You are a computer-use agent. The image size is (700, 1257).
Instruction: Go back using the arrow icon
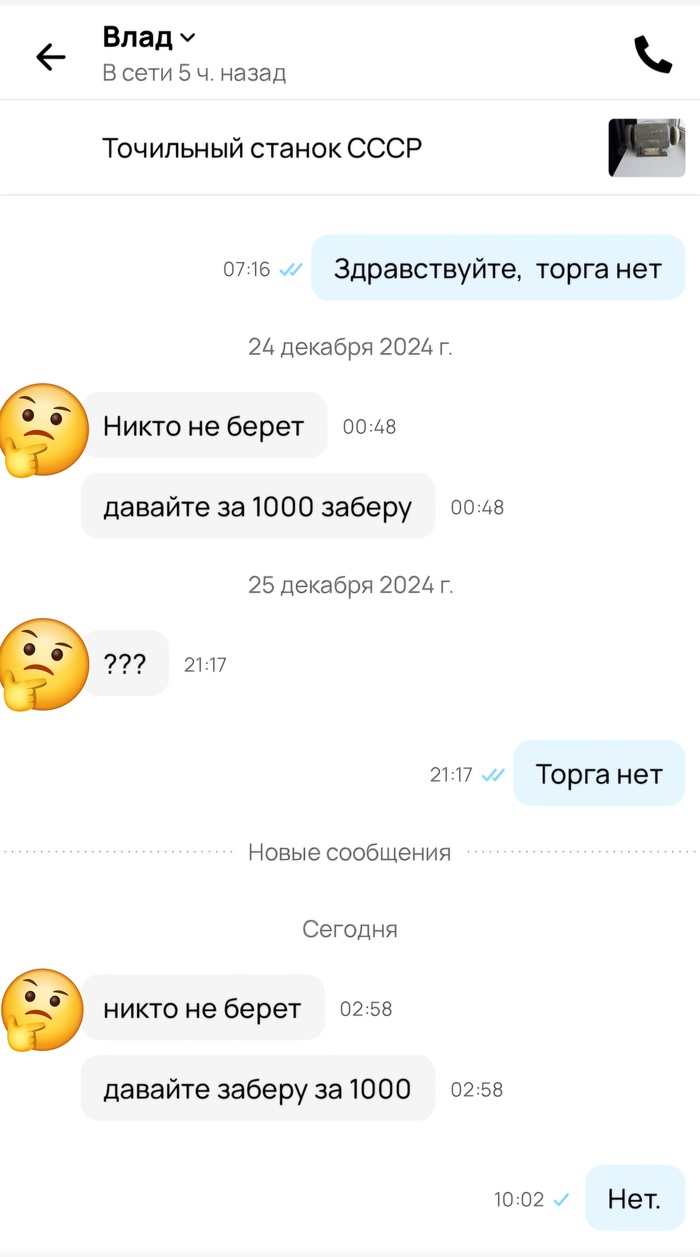pyautogui.click(x=50, y=57)
